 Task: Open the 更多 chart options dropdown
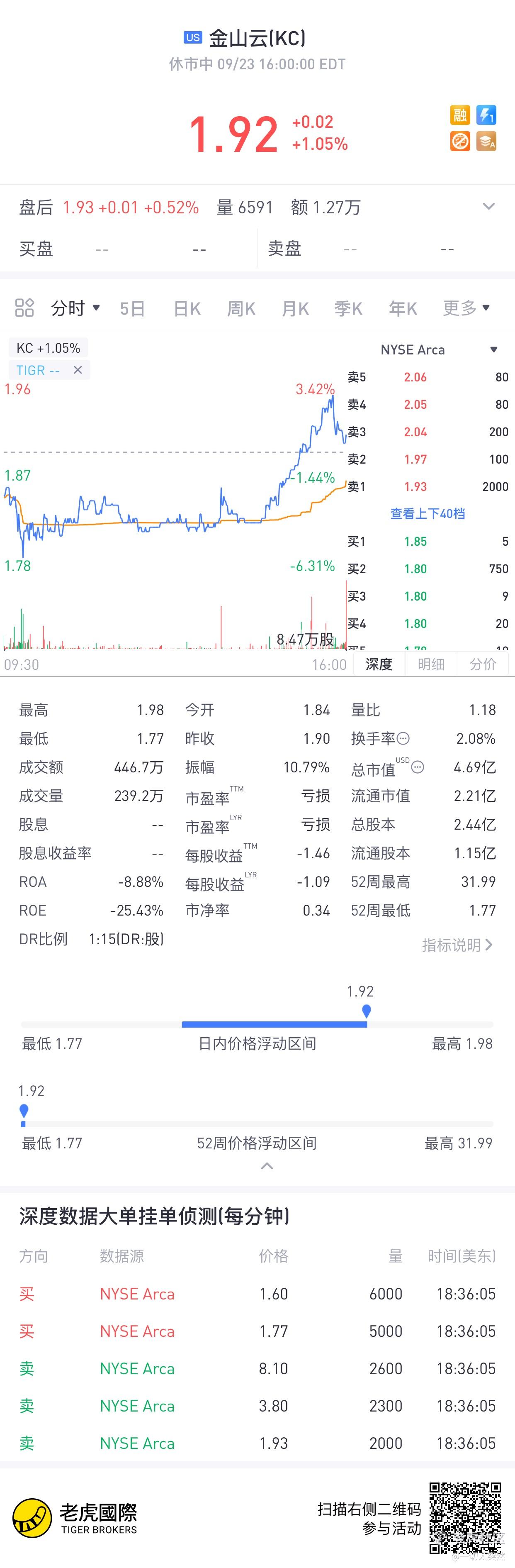(x=466, y=308)
